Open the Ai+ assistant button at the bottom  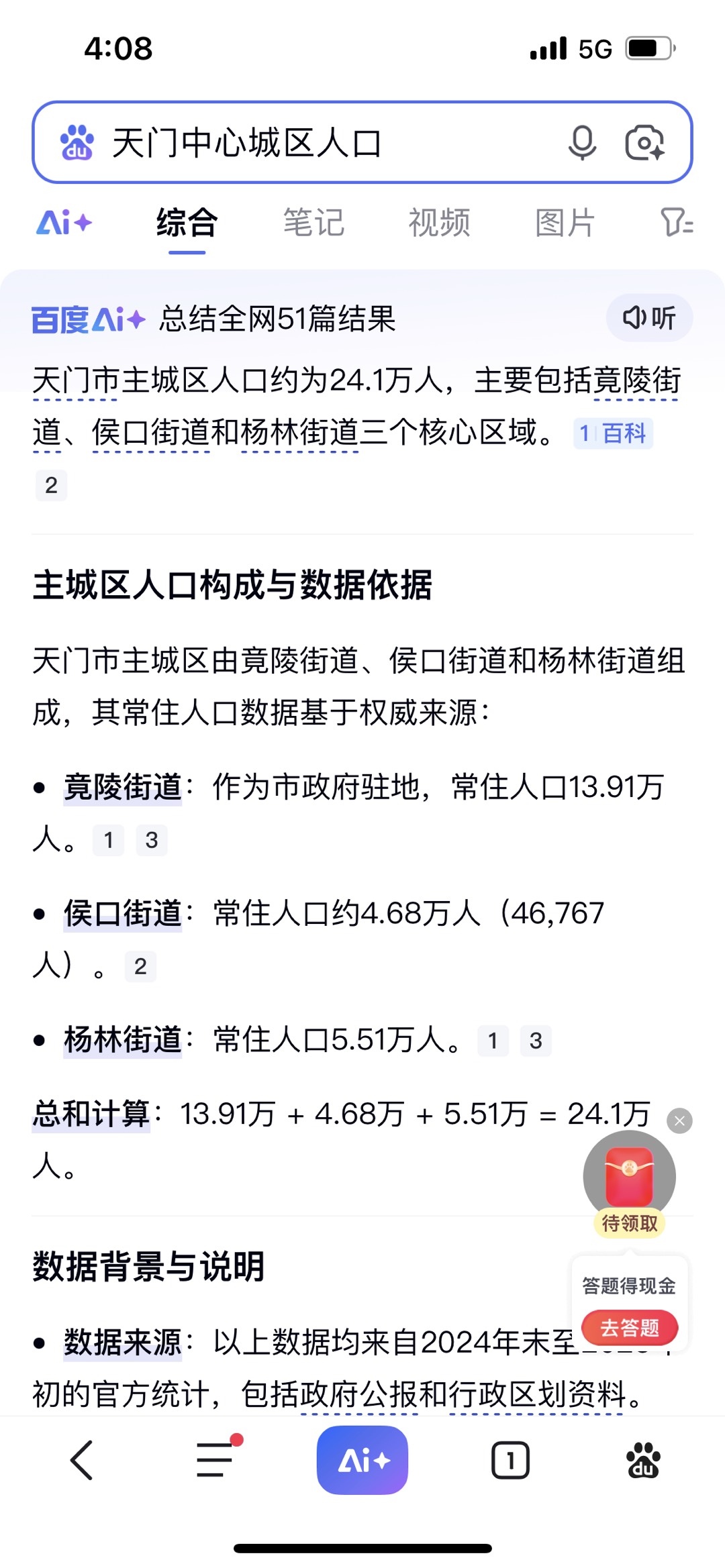tap(362, 1460)
